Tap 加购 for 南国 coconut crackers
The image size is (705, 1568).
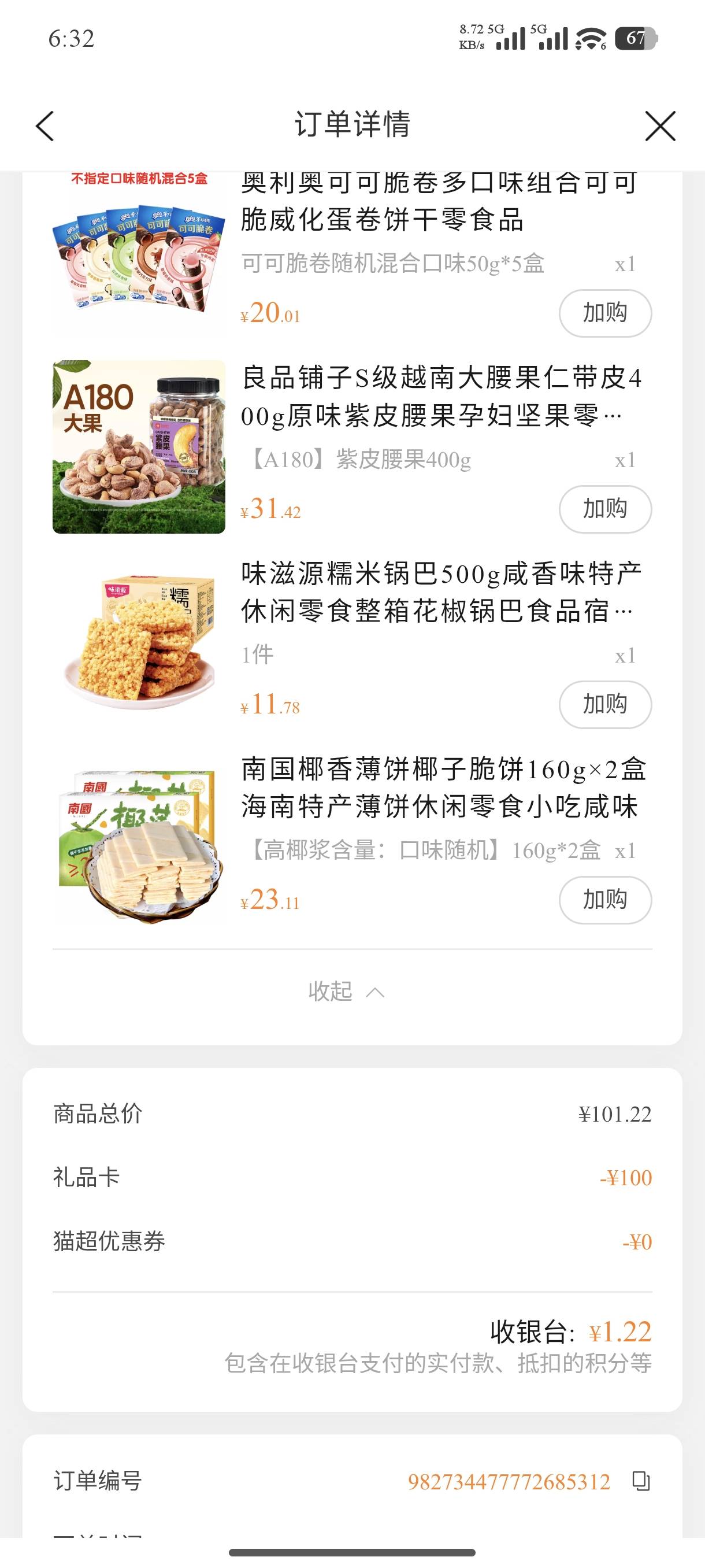tap(604, 900)
